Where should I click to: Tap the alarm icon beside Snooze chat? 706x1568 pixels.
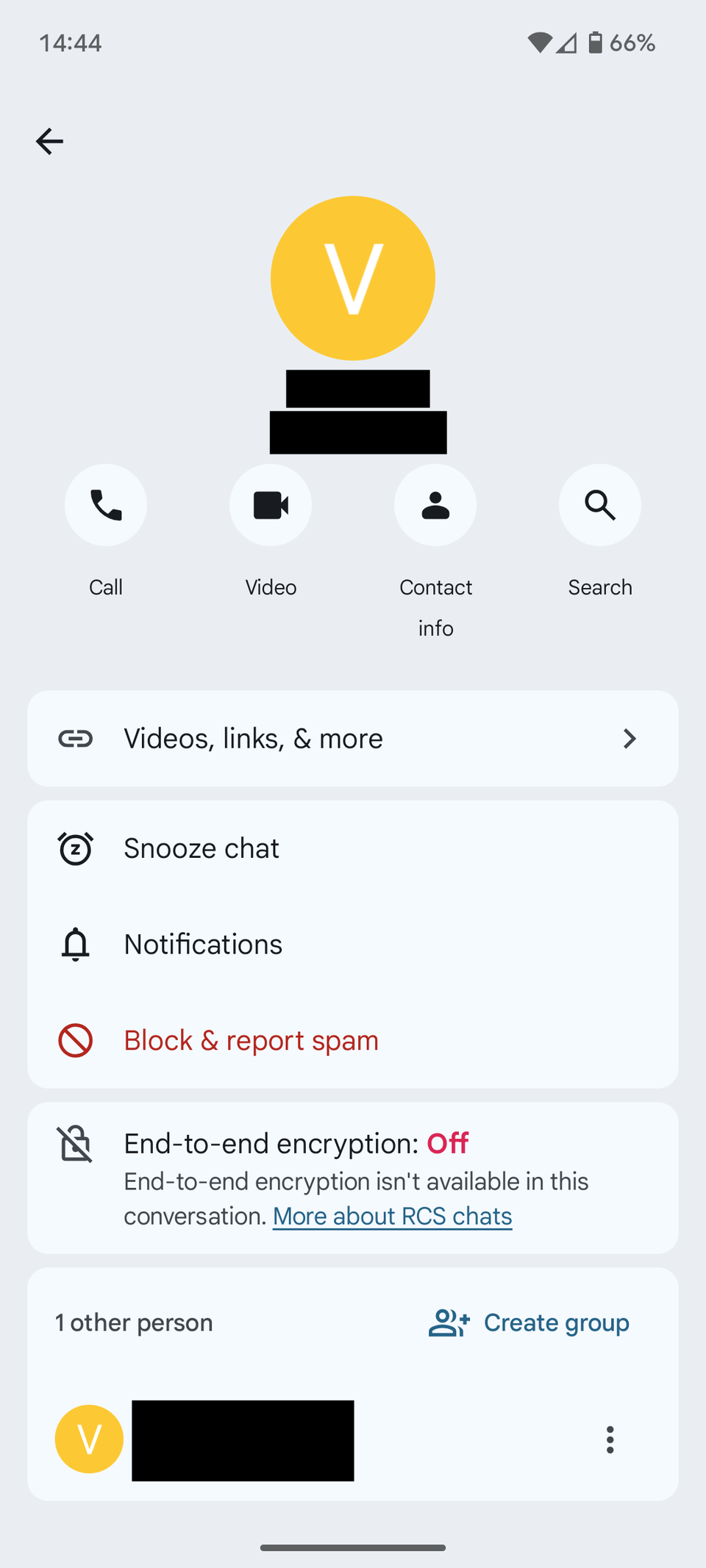tap(74, 848)
